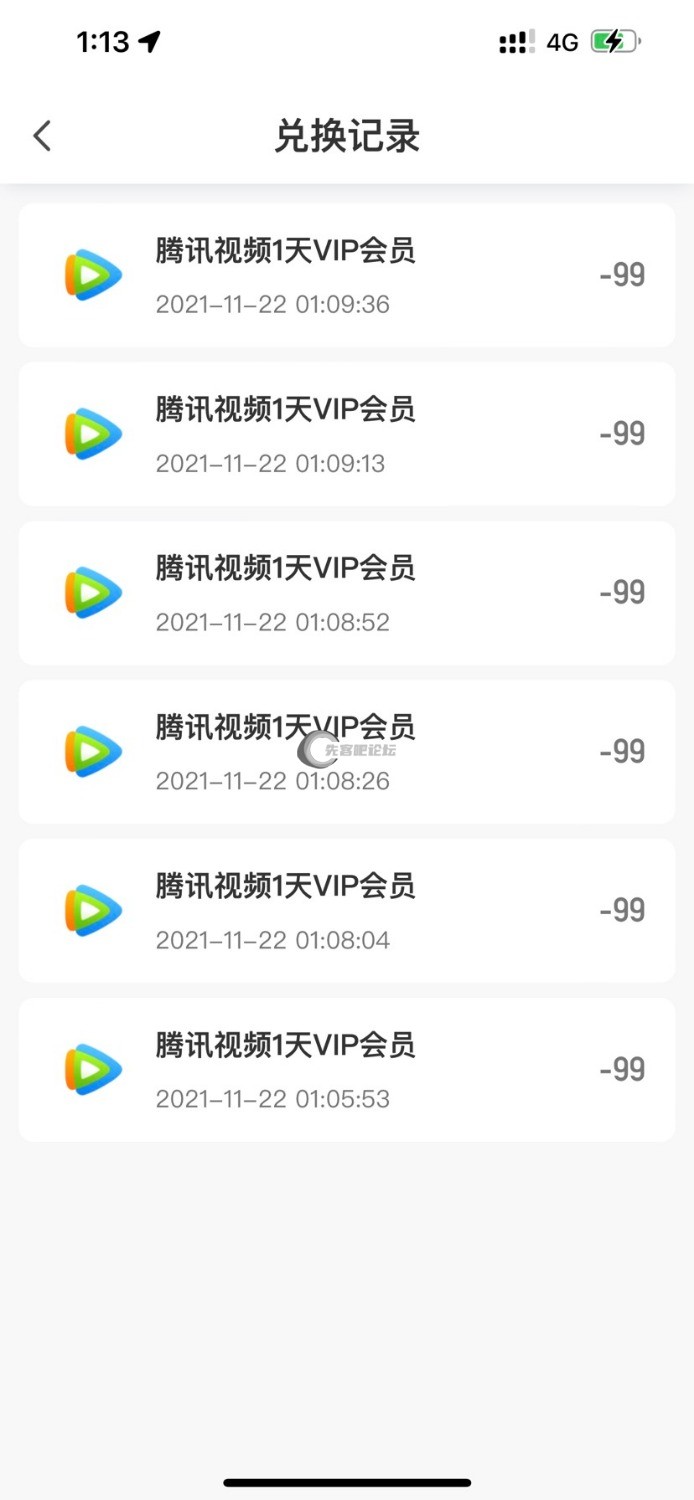Tap the redemption record from 01:08:04
694x1500 pixels.
pos(346,911)
